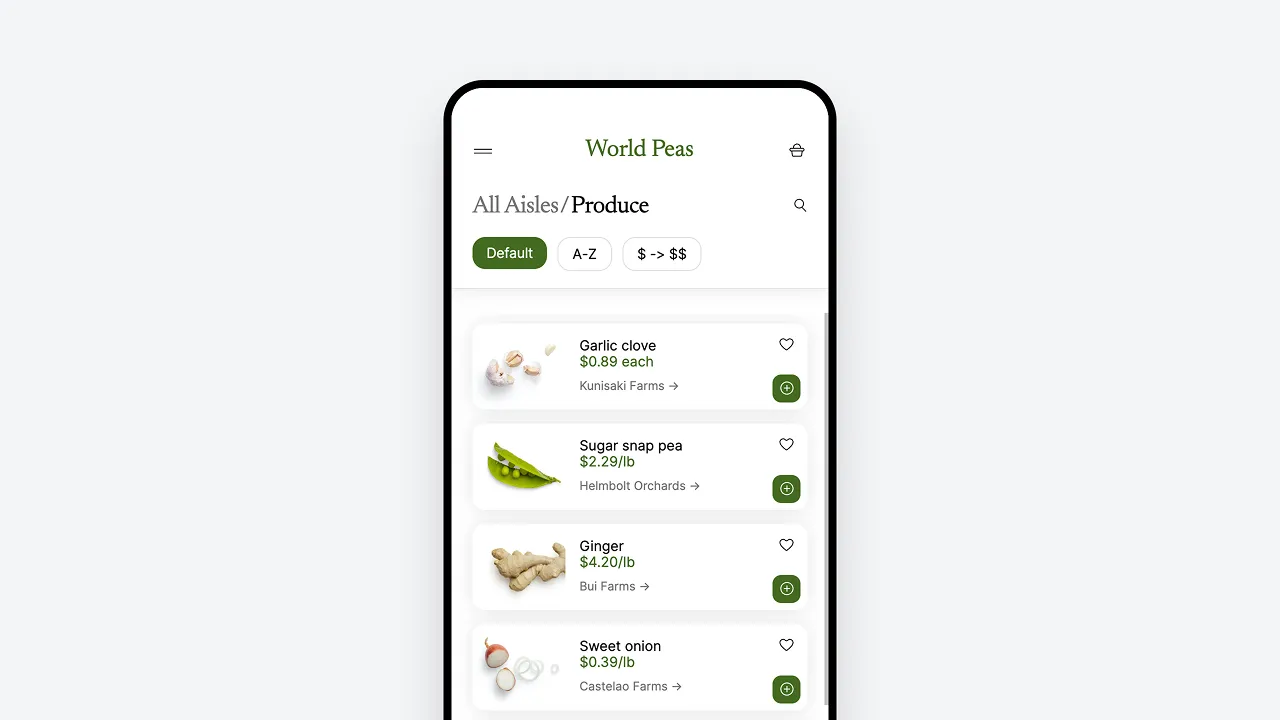
Task: Select the Default sort chip
Action: tap(509, 253)
